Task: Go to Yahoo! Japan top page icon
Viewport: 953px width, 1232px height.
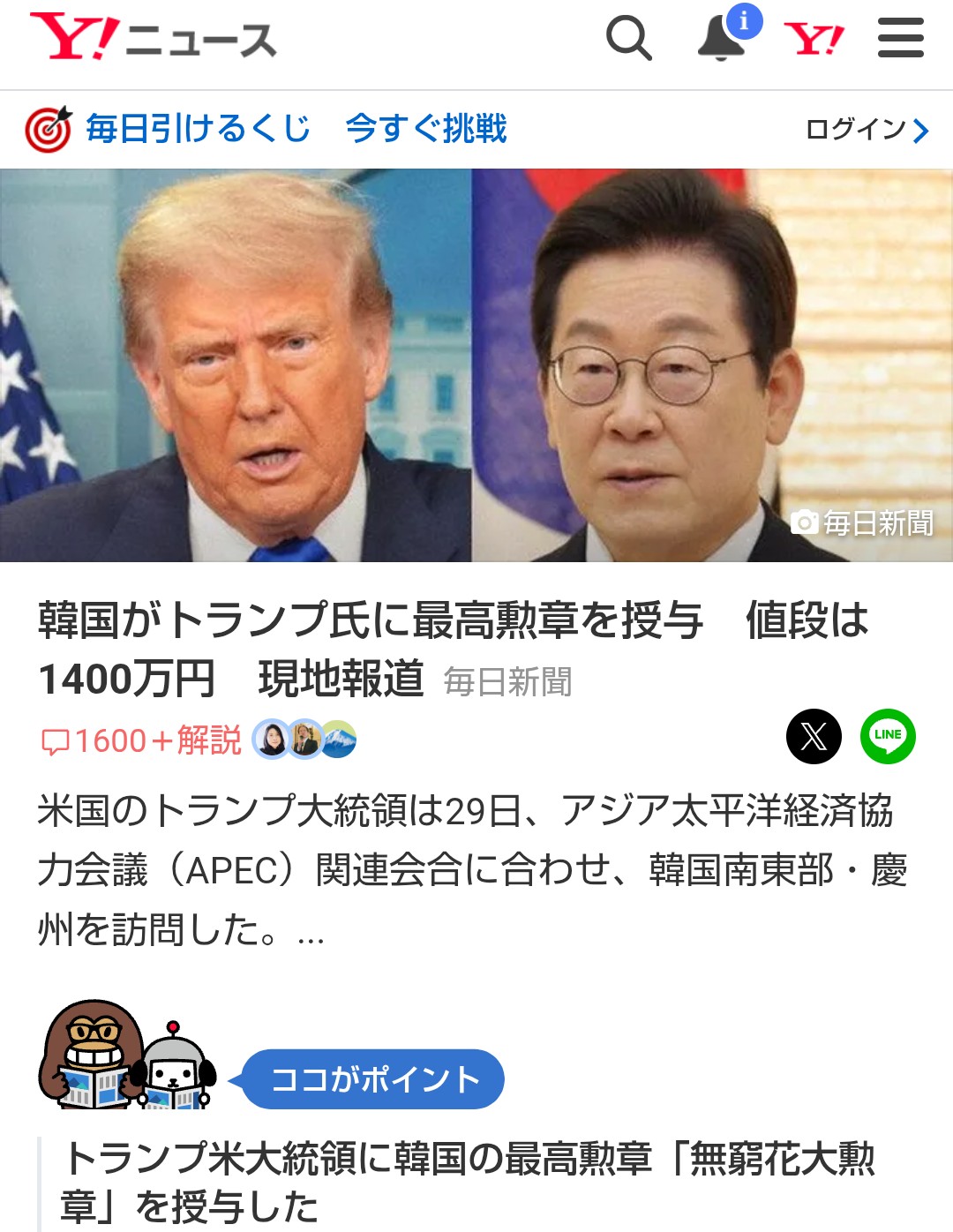Action: point(814,40)
